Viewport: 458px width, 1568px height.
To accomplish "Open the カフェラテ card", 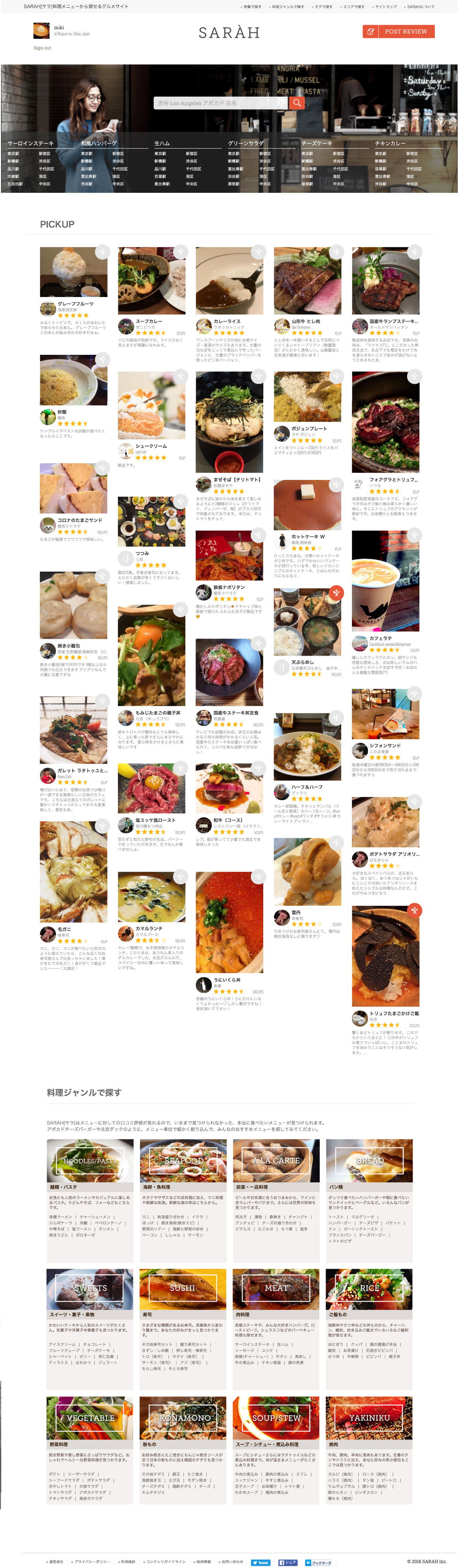I will tap(385, 581).
